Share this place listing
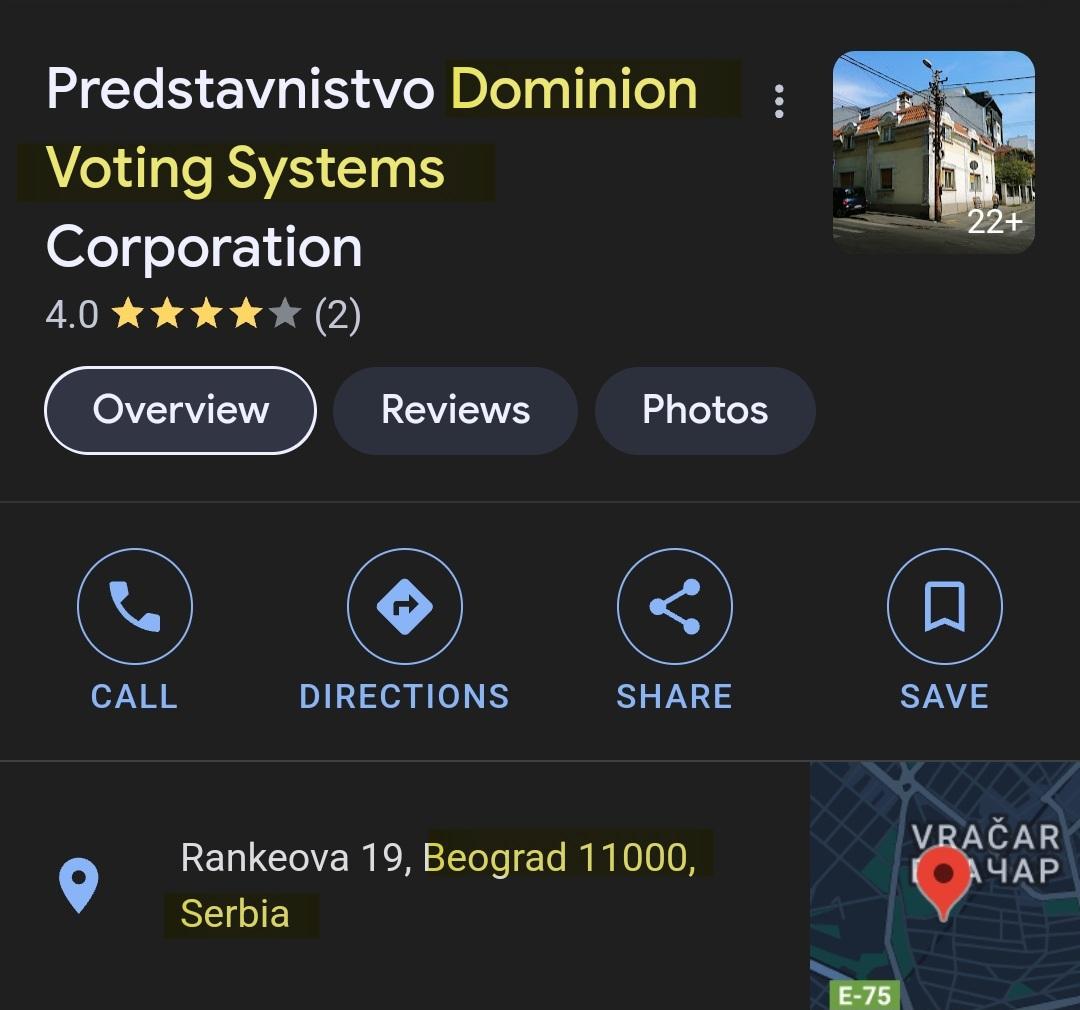This screenshot has height=1010, width=1080. point(674,607)
